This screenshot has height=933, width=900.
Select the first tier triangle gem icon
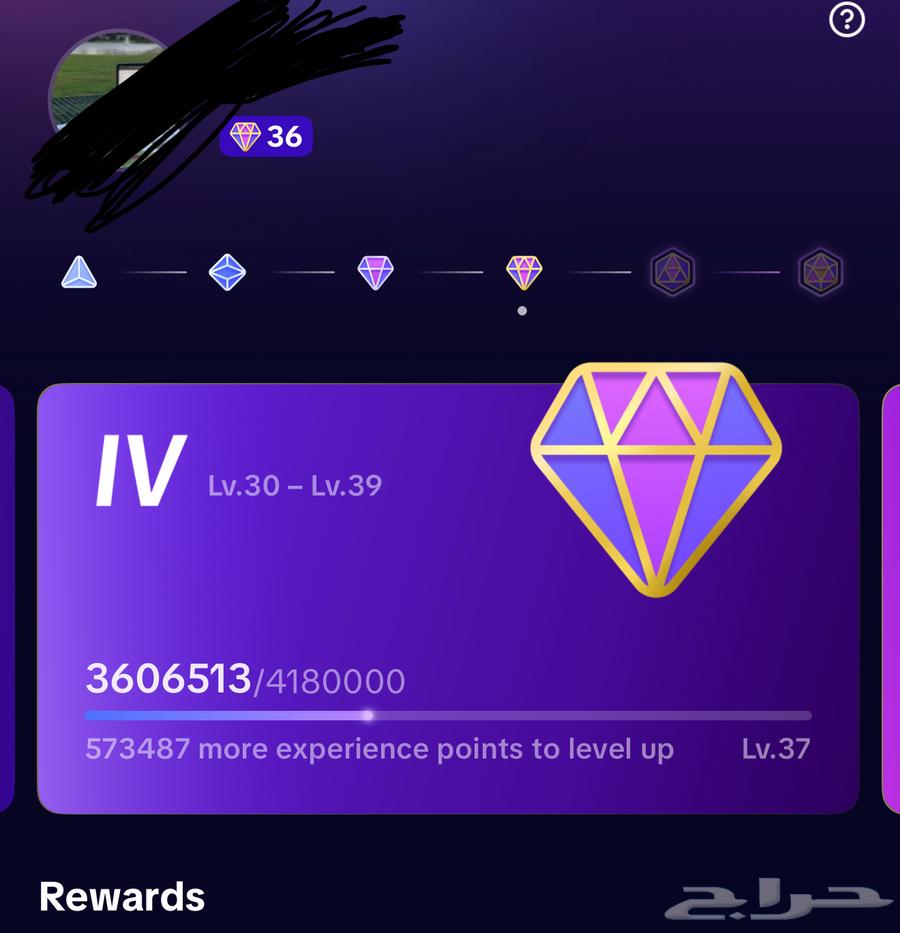[x=79, y=272]
